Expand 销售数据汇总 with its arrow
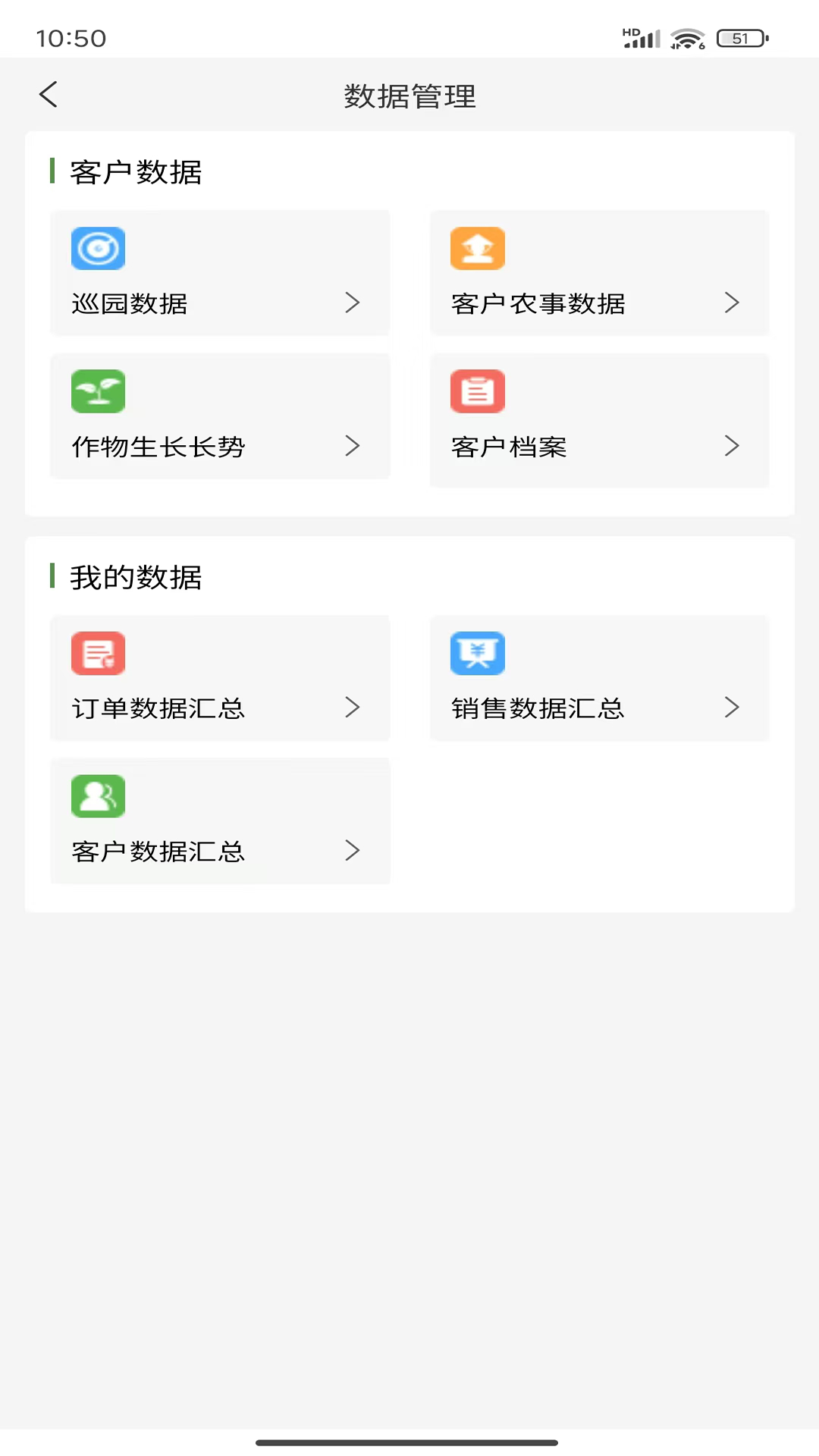This screenshot has height=1456, width=819. tap(732, 707)
